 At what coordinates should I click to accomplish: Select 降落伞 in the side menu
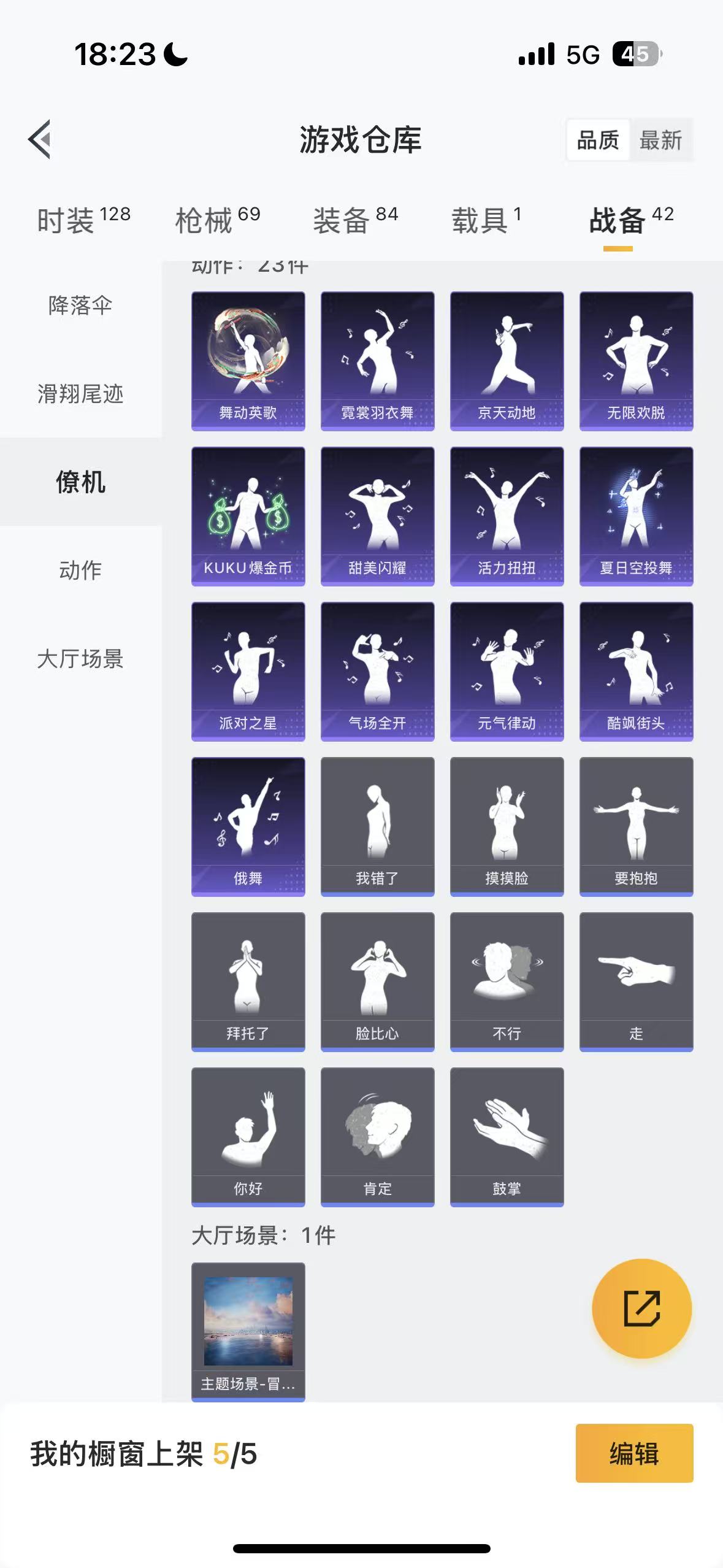point(80,305)
